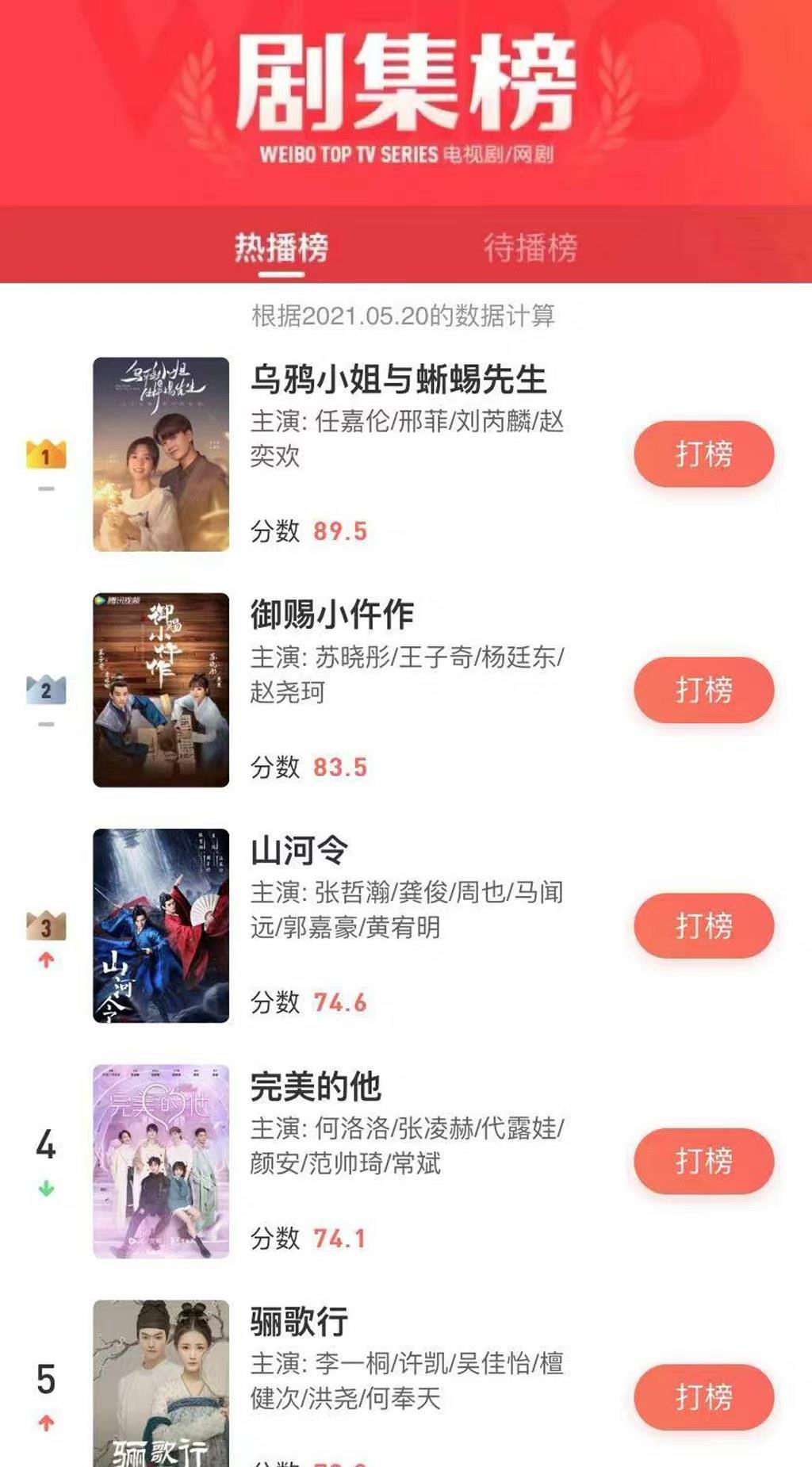Boost 完美的他 with 打榜
The image size is (812, 1467).
(x=703, y=1161)
